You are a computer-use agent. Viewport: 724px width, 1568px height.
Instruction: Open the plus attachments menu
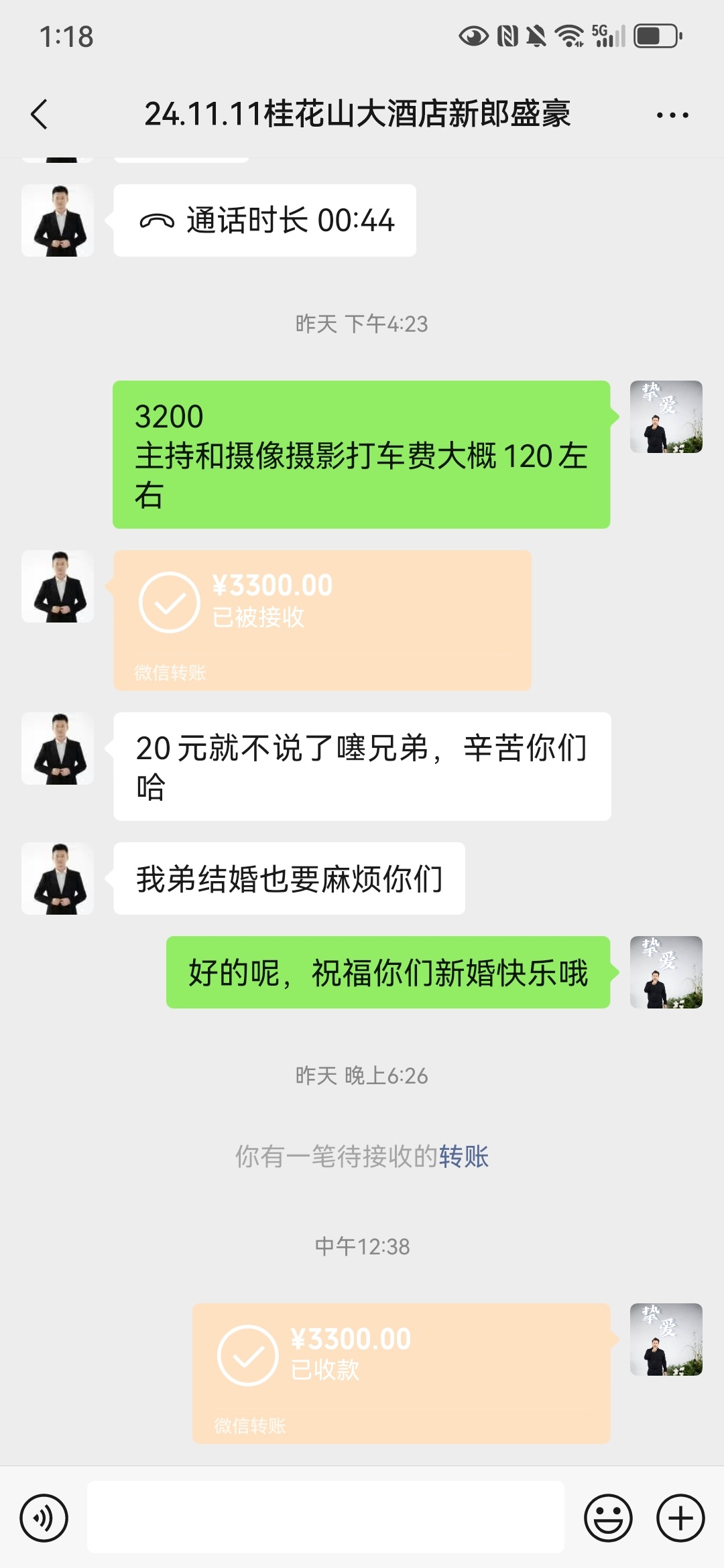(x=680, y=1518)
